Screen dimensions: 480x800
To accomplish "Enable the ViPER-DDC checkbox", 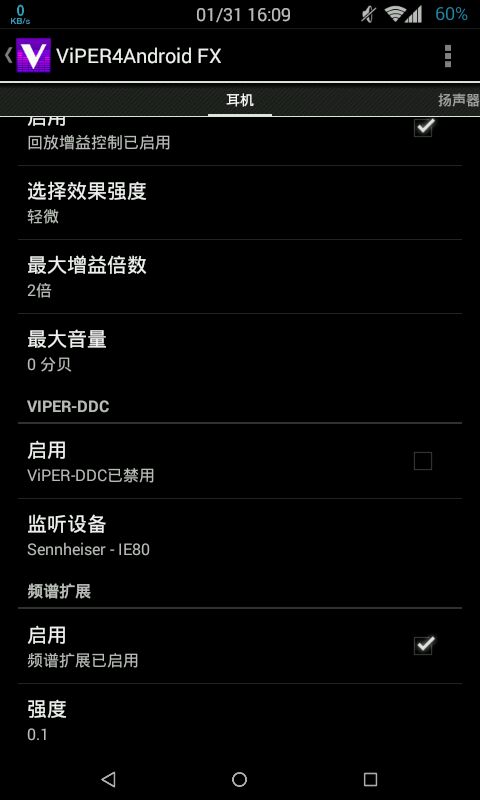I will 423,461.
